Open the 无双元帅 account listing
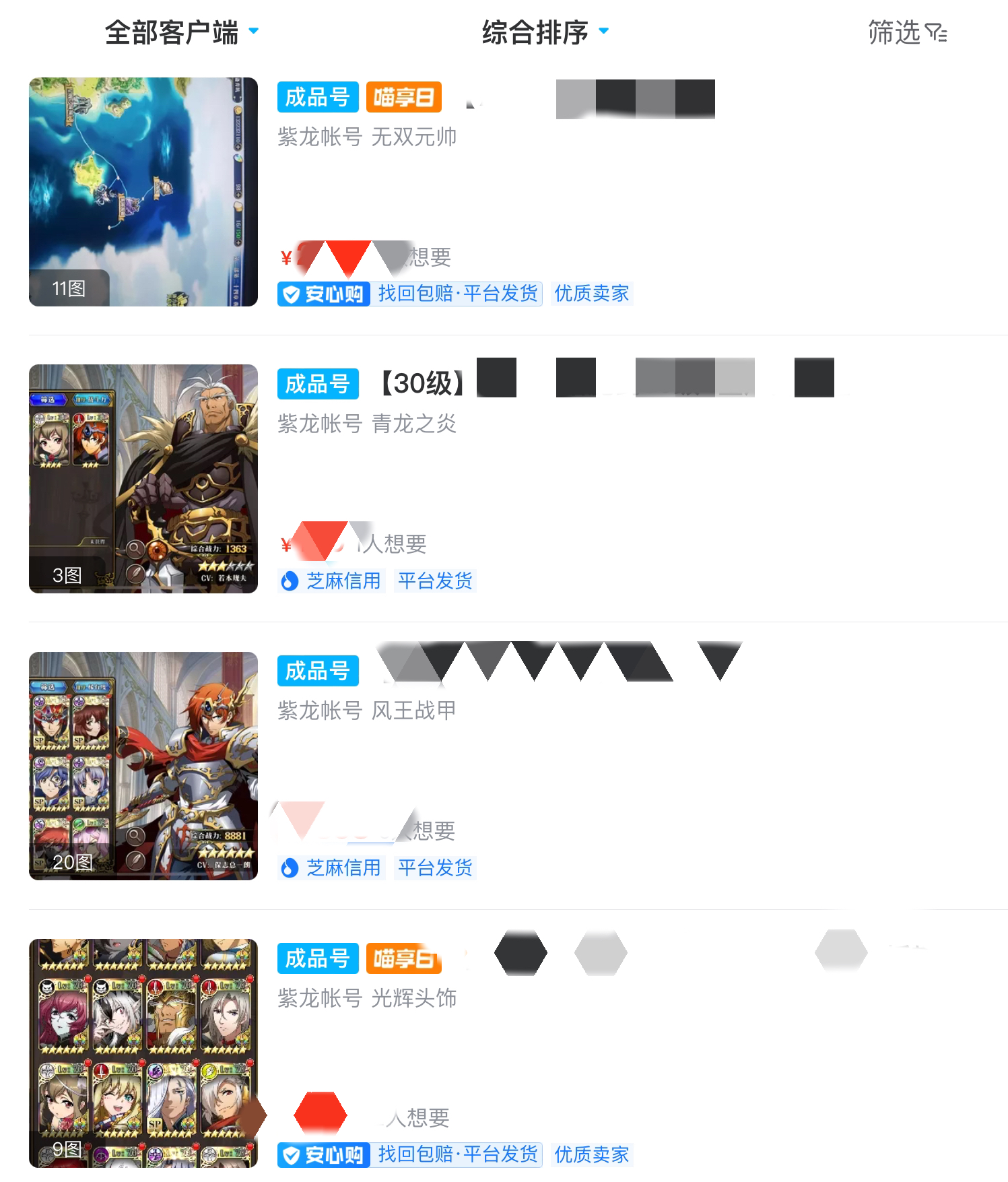This screenshot has height=1182, width=1008. (367, 137)
